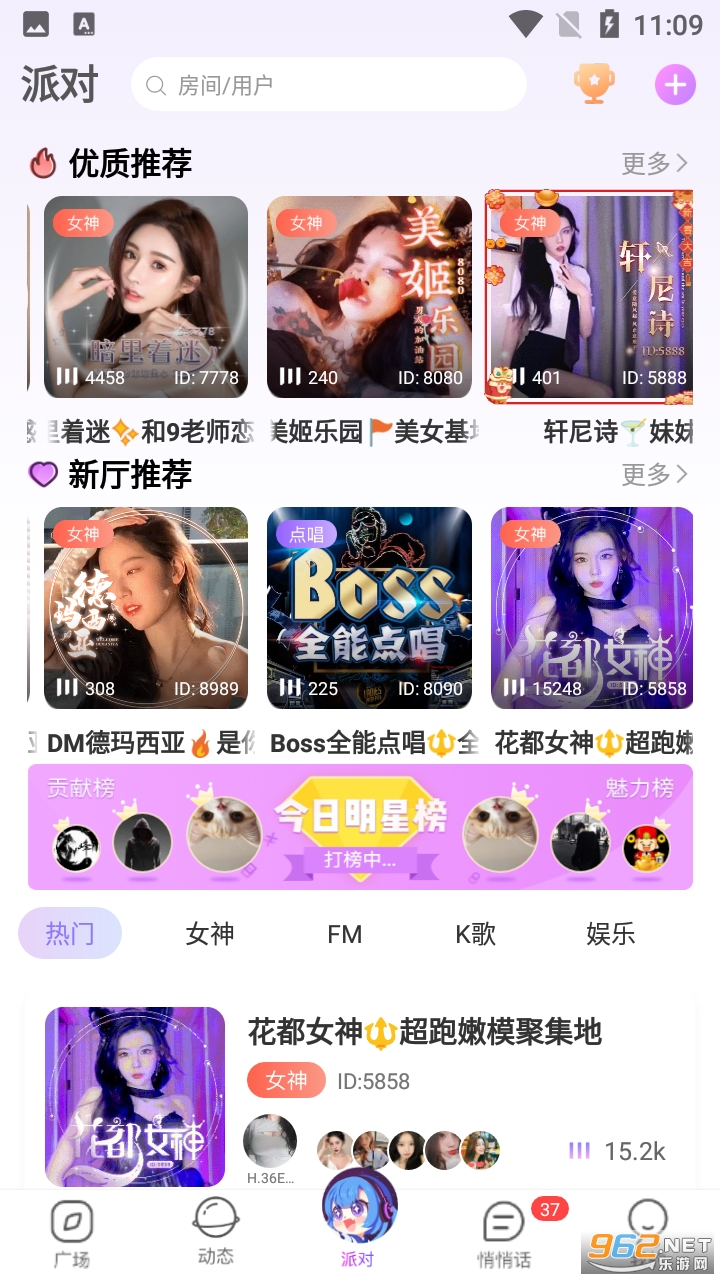
Task: Open the 花都女神 card under 新厅推荐
Action: [x=592, y=608]
